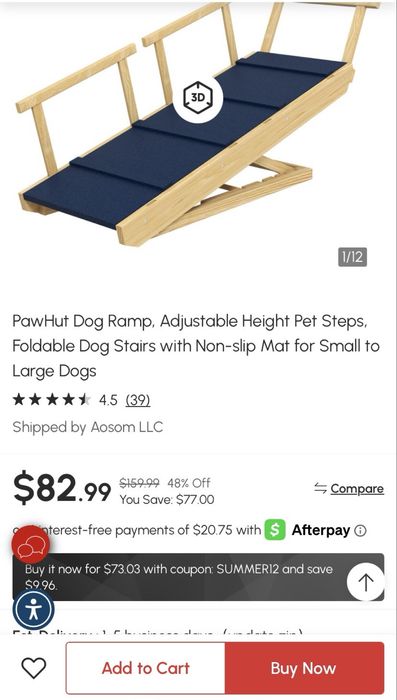The width and height of the screenshot is (397, 700).
Task: Open the 3D product view
Action: 197,99
